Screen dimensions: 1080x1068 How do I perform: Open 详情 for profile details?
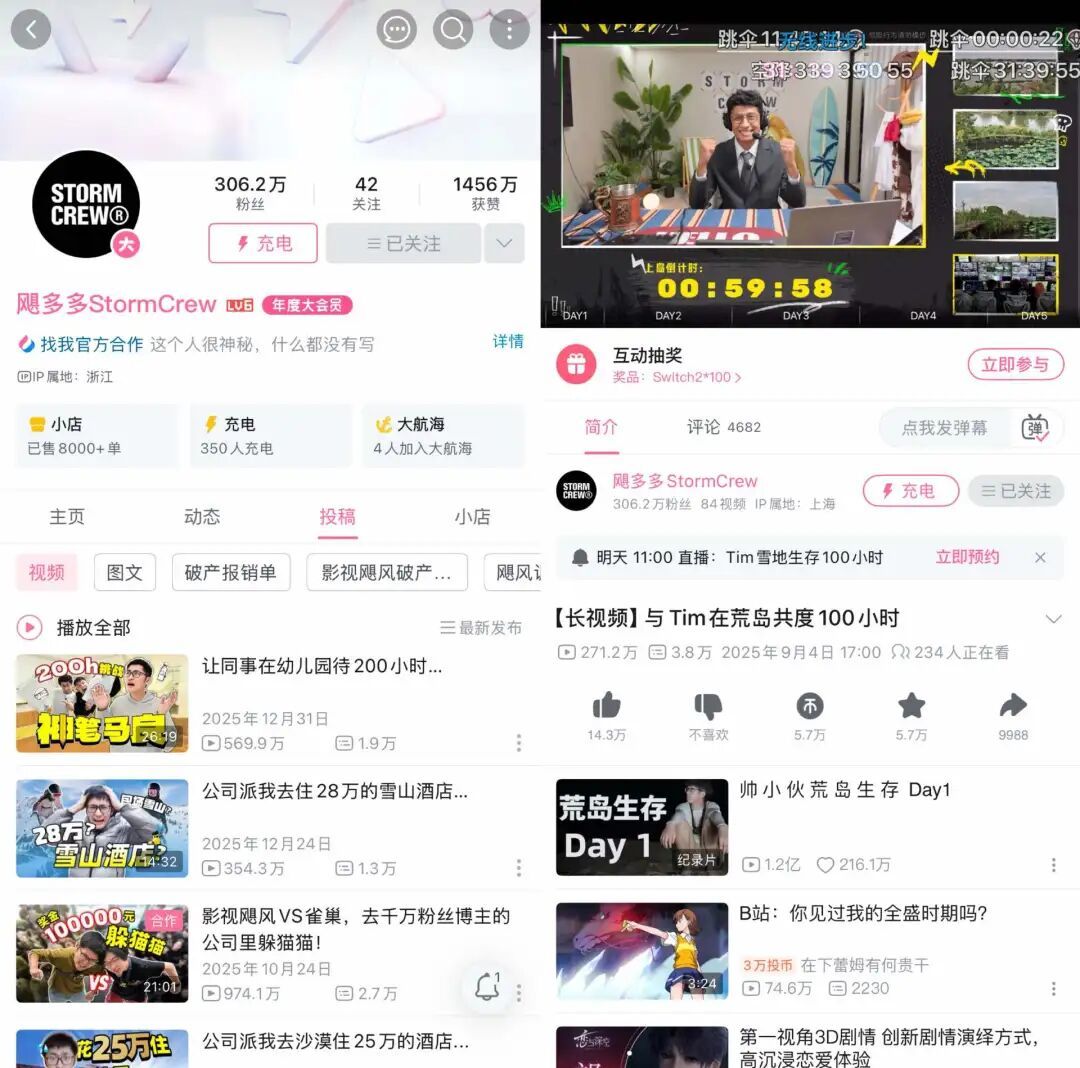[508, 342]
